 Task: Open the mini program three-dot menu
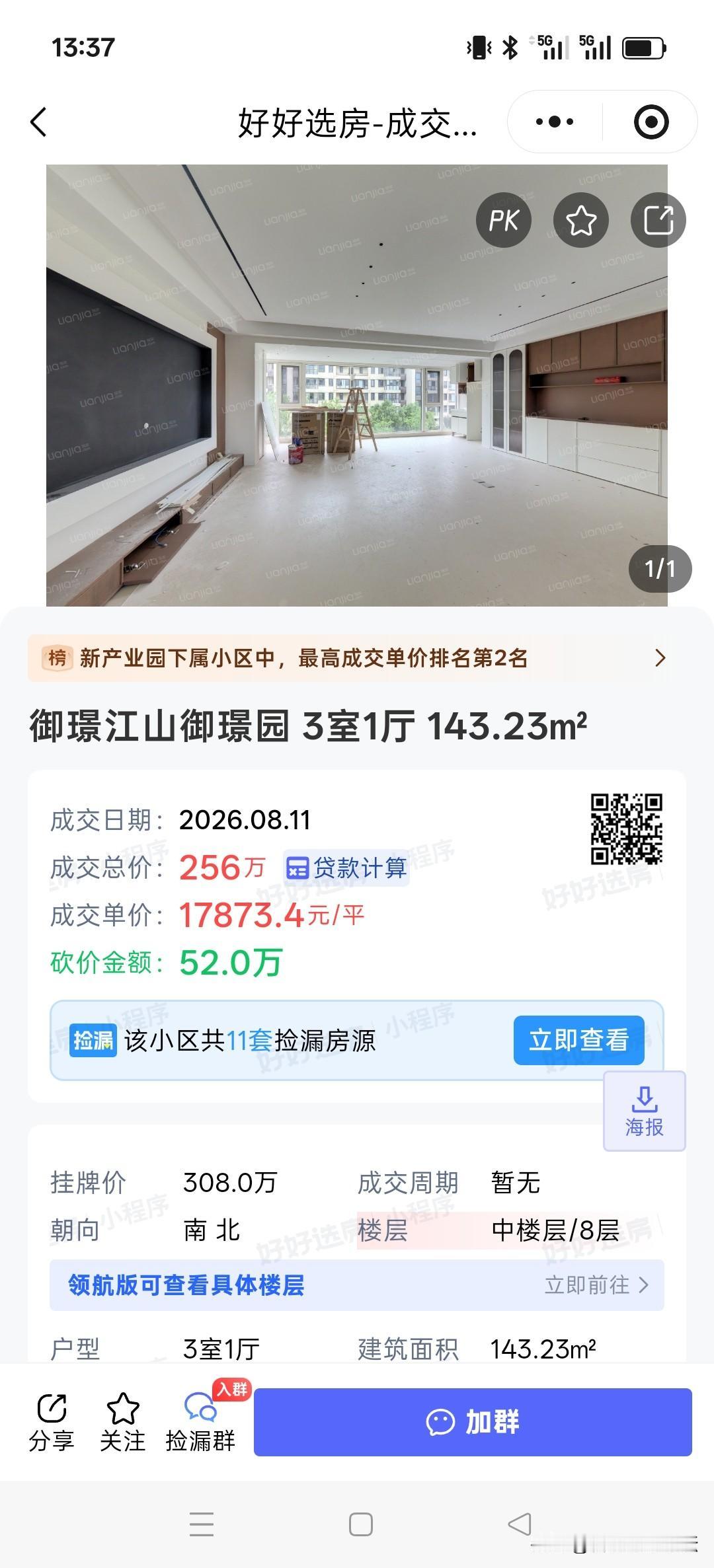point(555,122)
